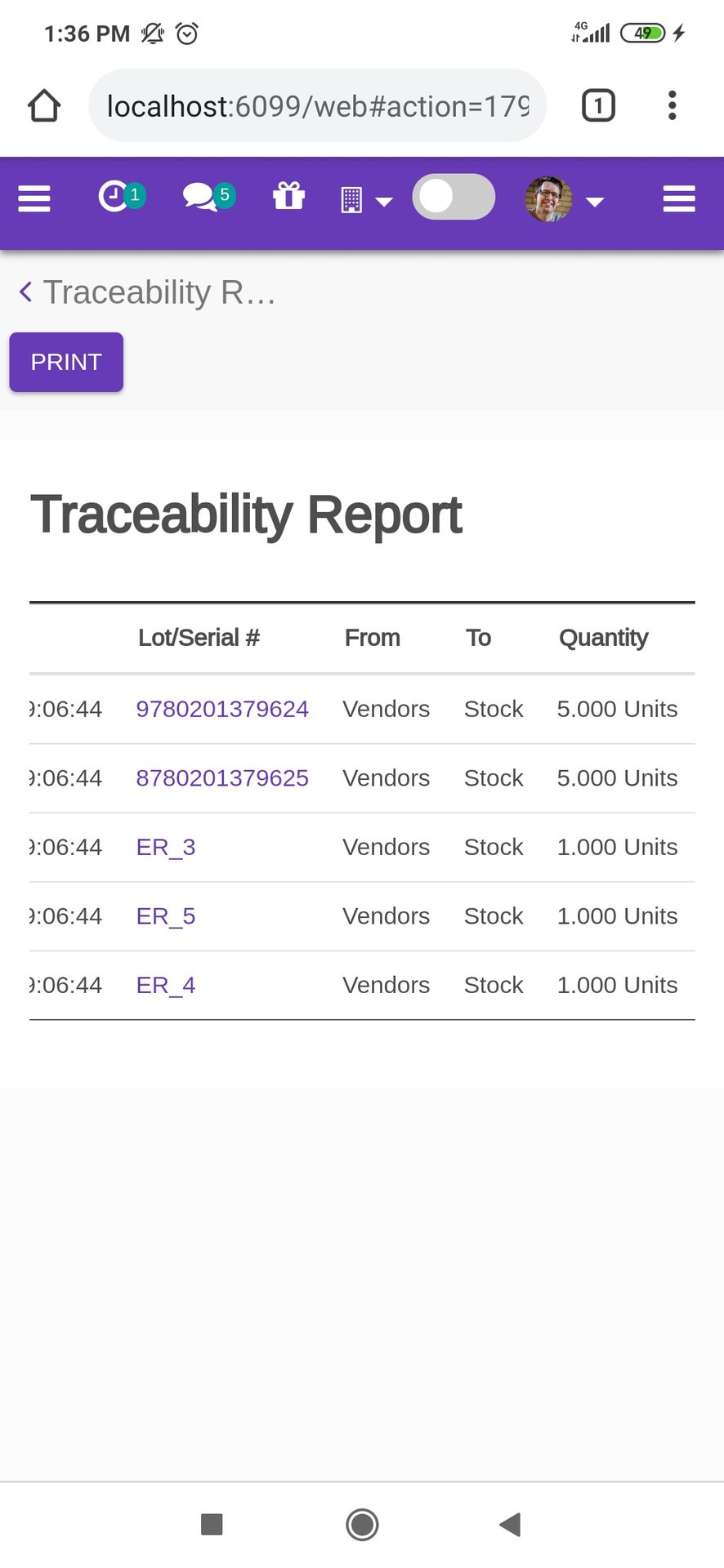Go back via Traceability R… breadcrumb

147,292
